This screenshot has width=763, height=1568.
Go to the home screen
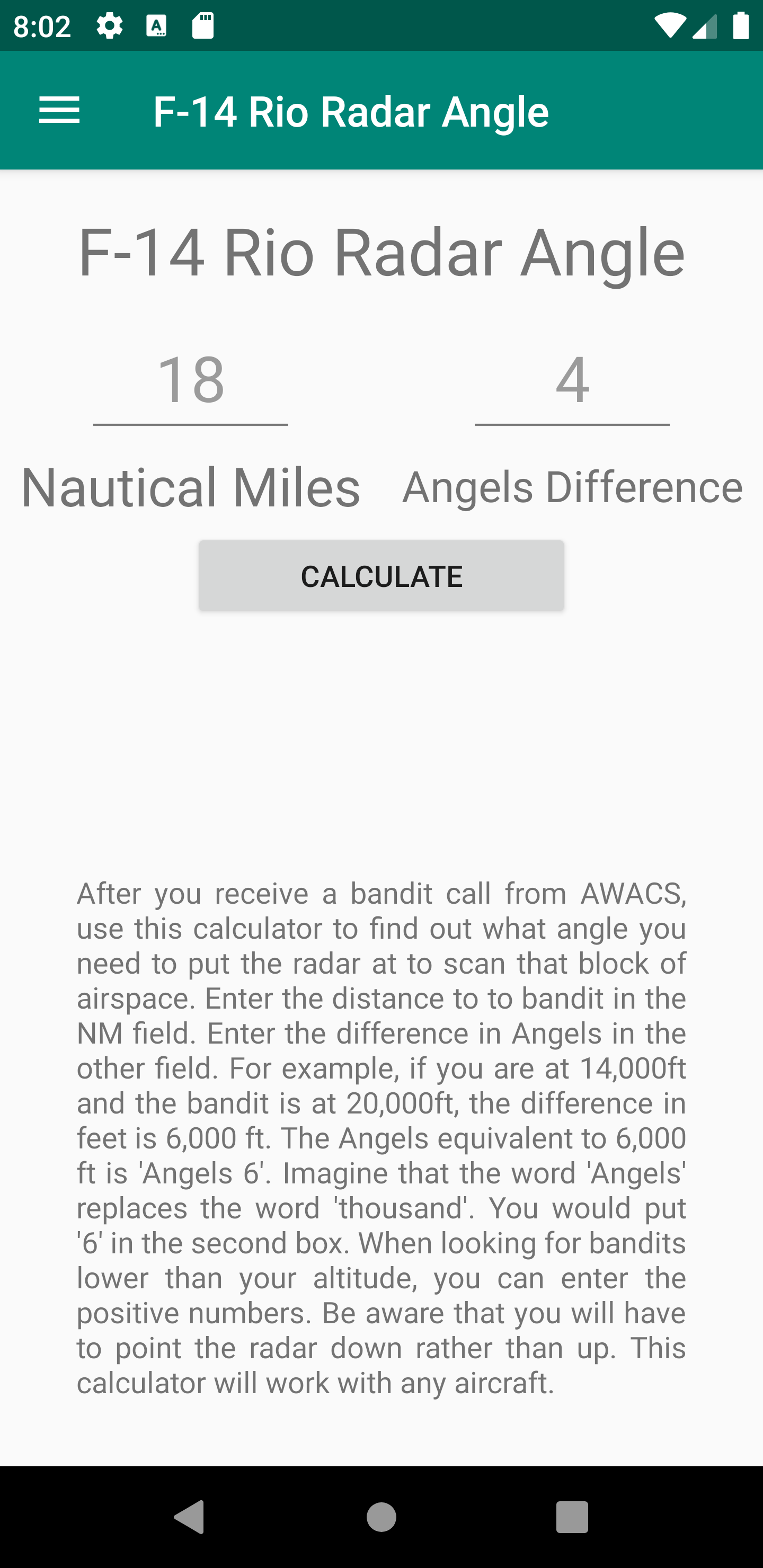click(x=381, y=1516)
